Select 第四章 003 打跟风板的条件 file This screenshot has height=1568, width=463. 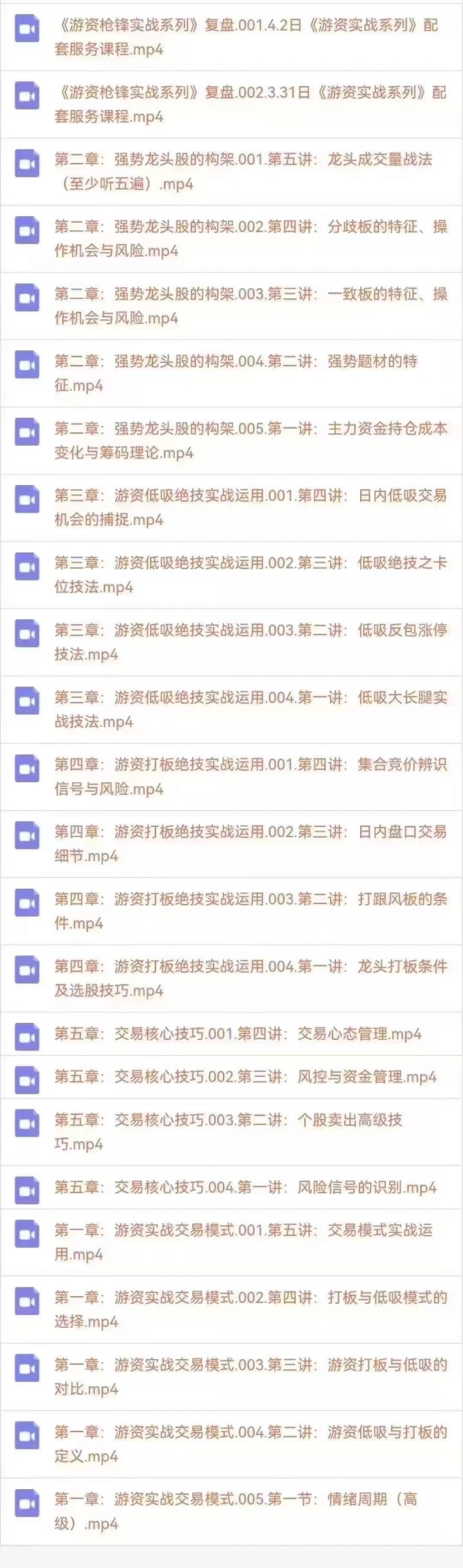[x=245, y=911]
